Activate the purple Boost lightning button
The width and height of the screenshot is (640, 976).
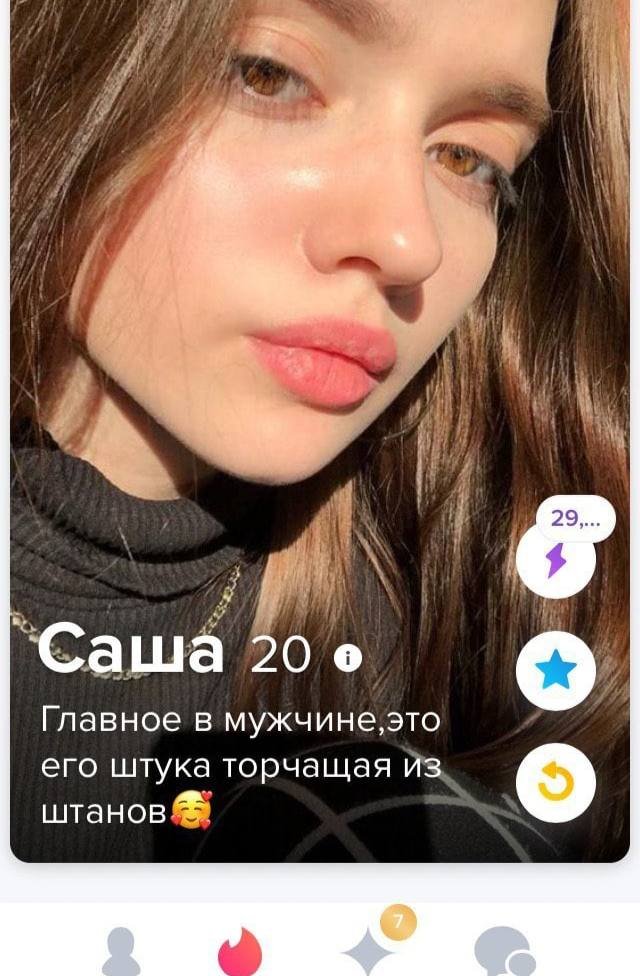(x=555, y=560)
